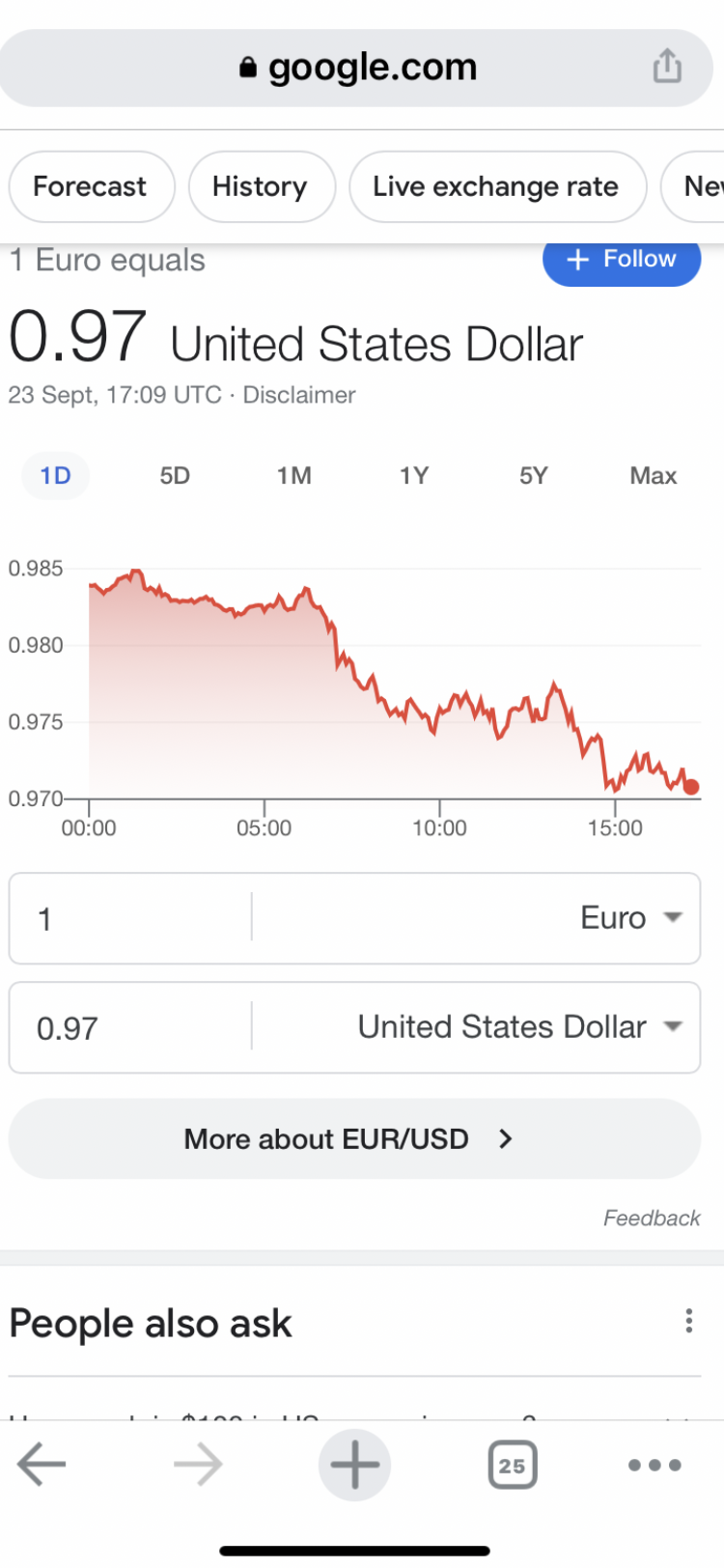Open the History chip
This screenshot has height=1568, width=724.
[x=262, y=186]
